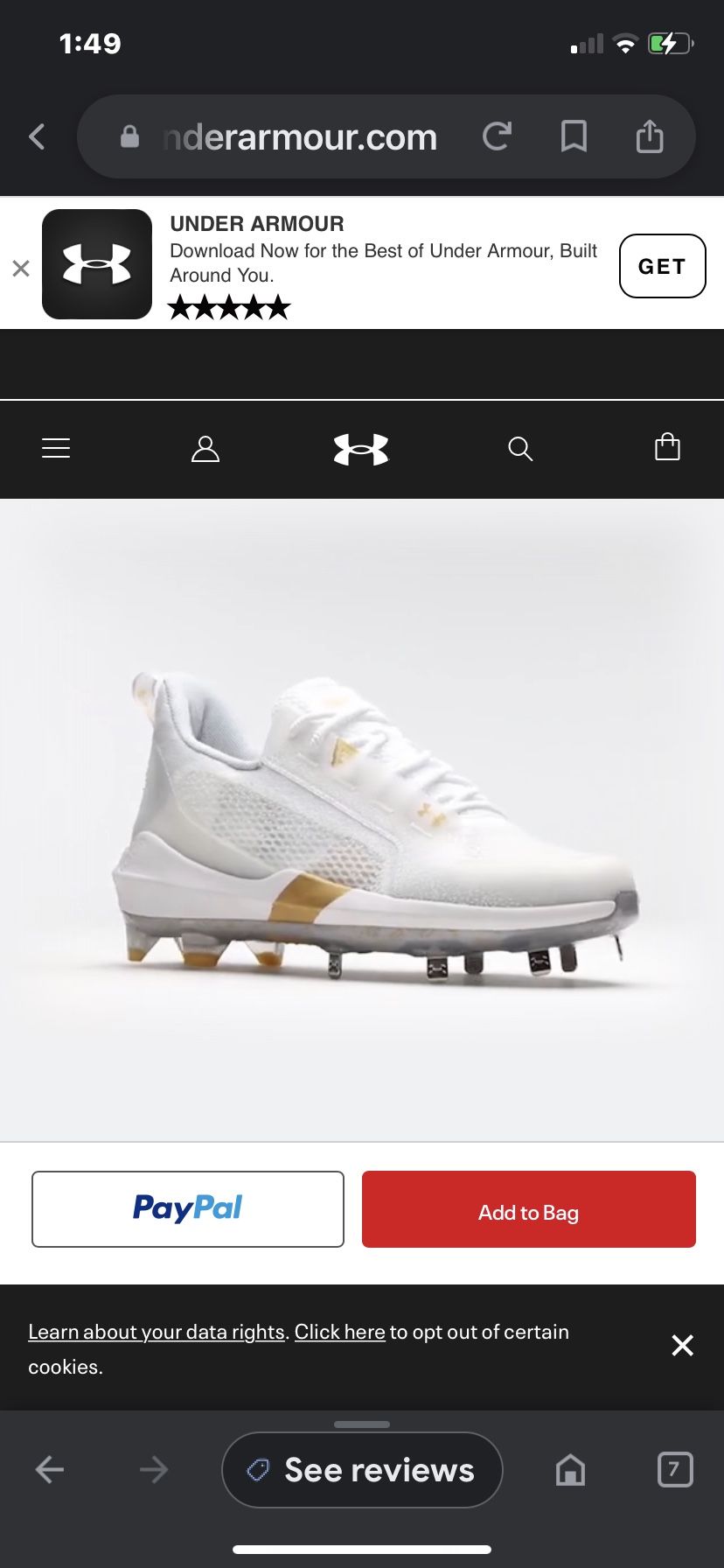
Task: Tap GET to download the Under Armour app
Action: 662,266
